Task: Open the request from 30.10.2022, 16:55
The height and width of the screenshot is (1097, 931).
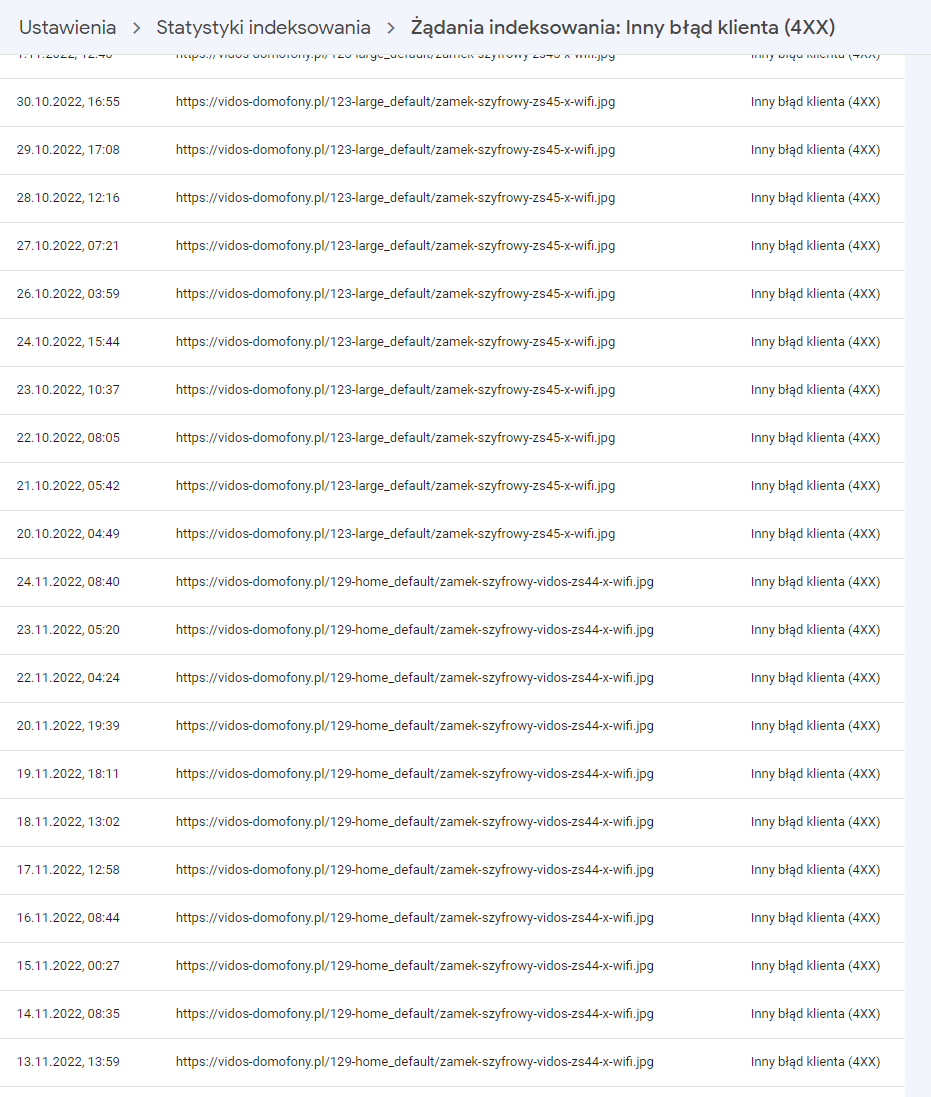Action: [x=395, y=102]
